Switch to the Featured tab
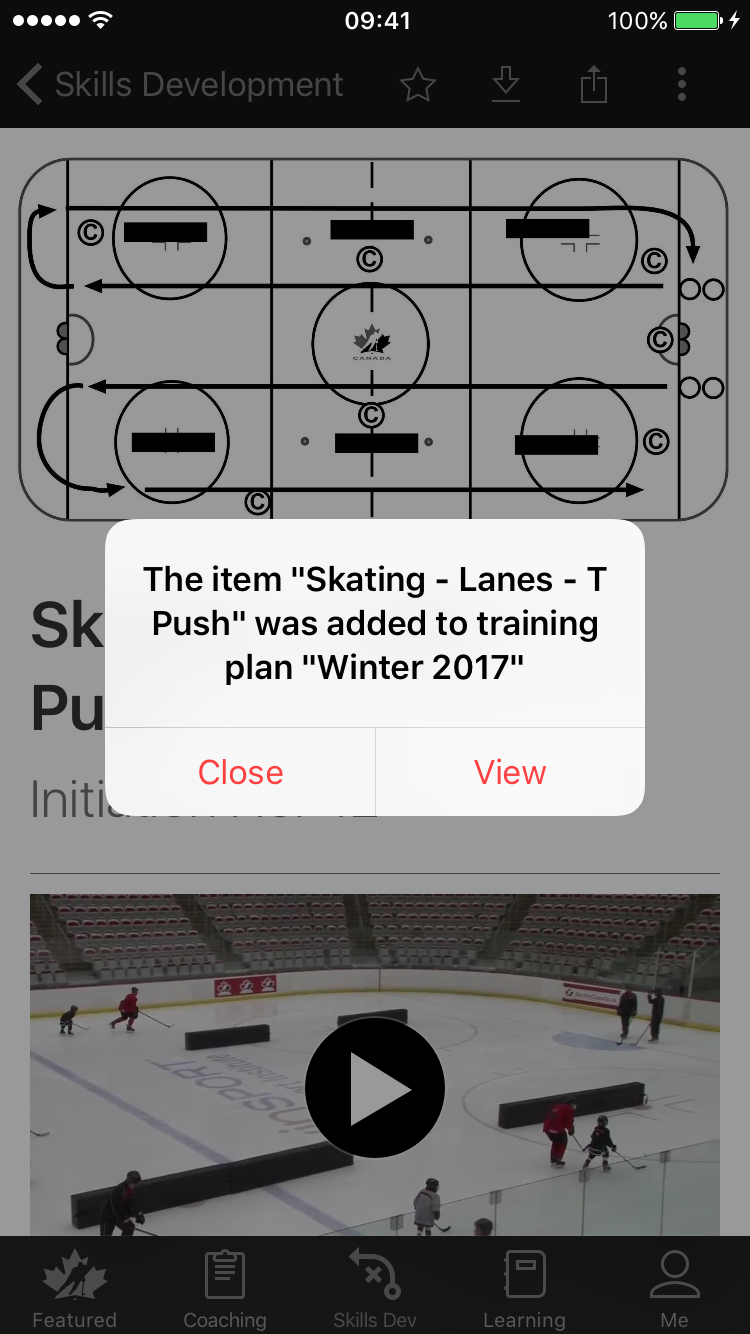 coord(75,1288)
